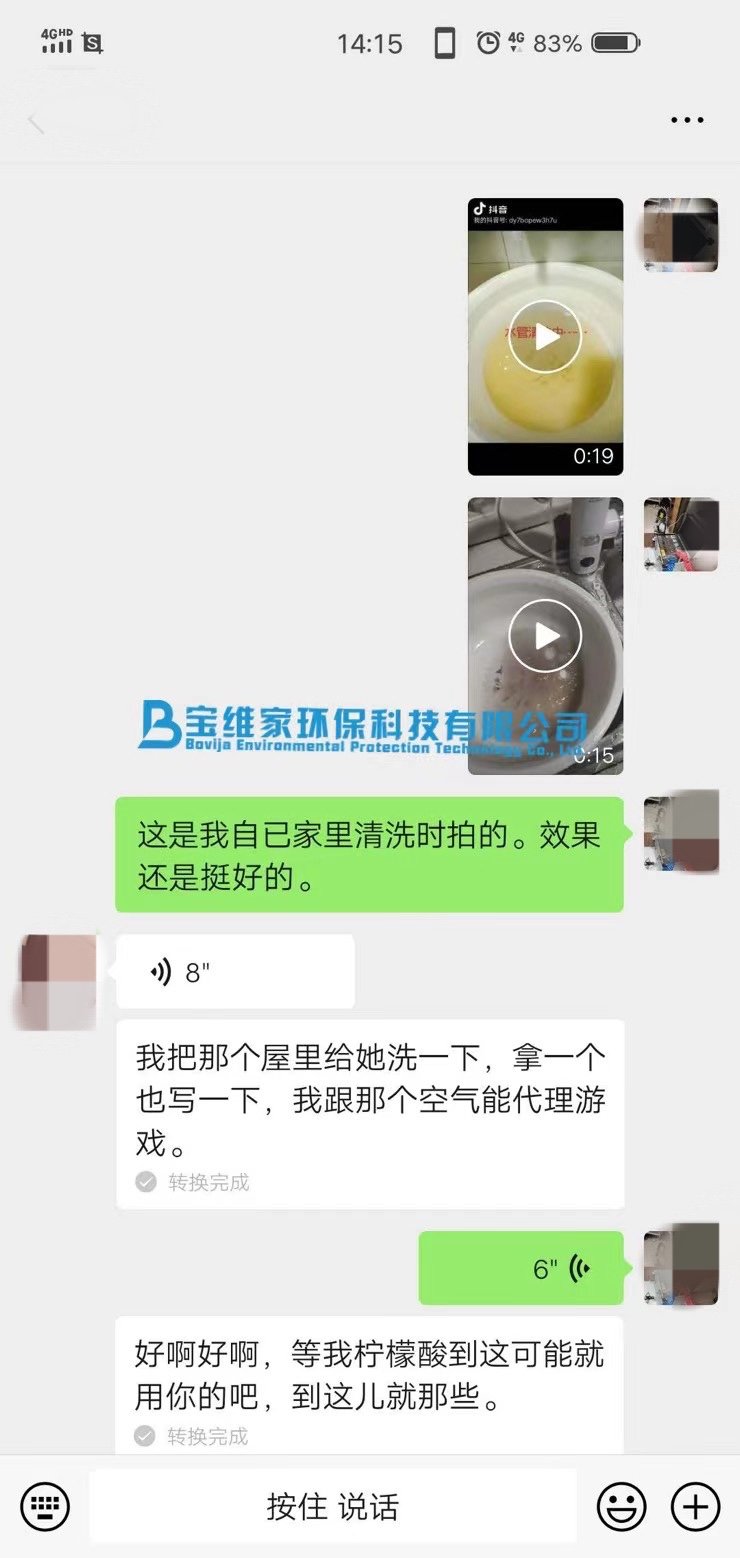
Task: Go back to the chat list
Action: coord(37,122)
